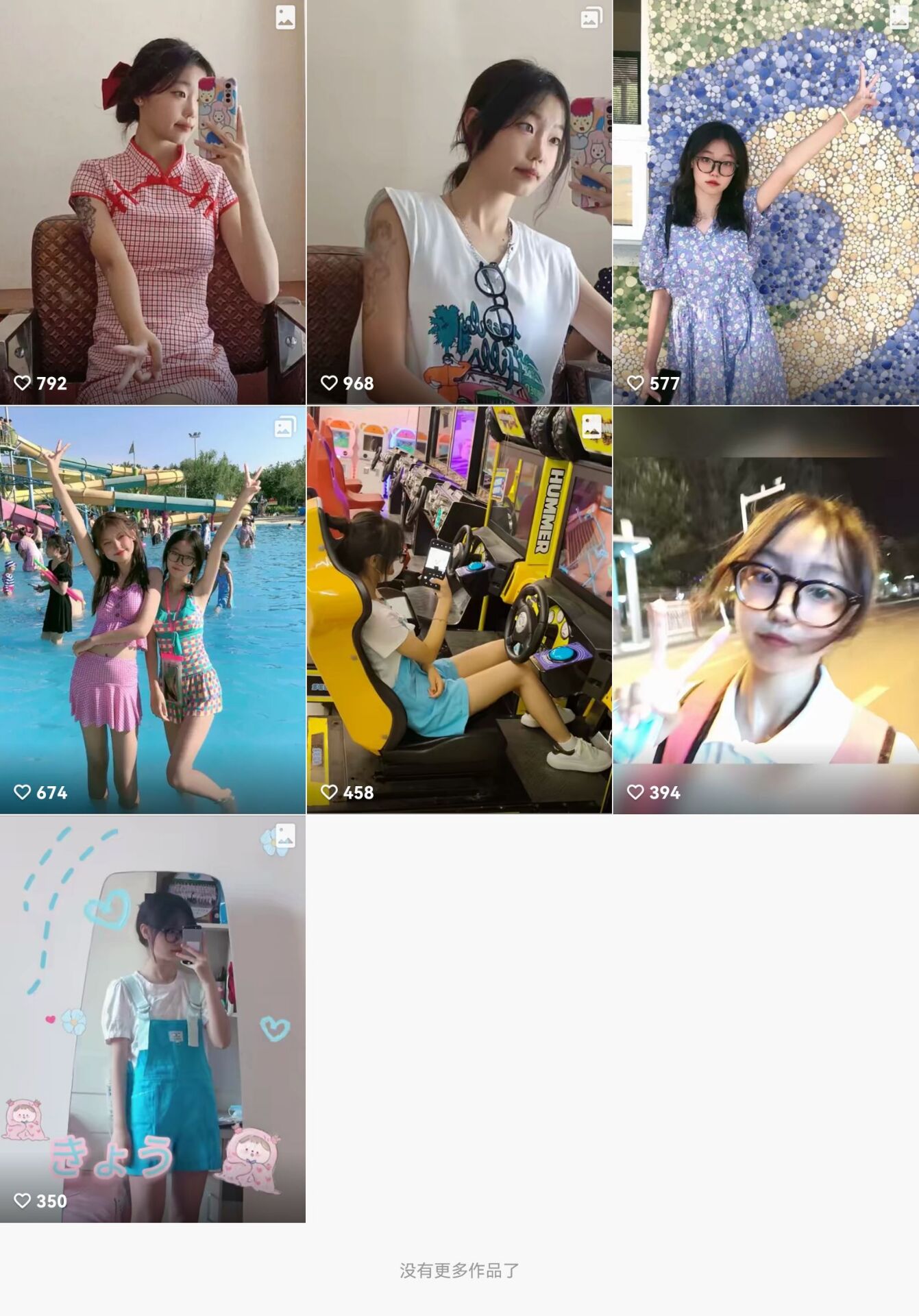Open the post with 577 likes
919x1316 pixels.
(x=765, y=202)
